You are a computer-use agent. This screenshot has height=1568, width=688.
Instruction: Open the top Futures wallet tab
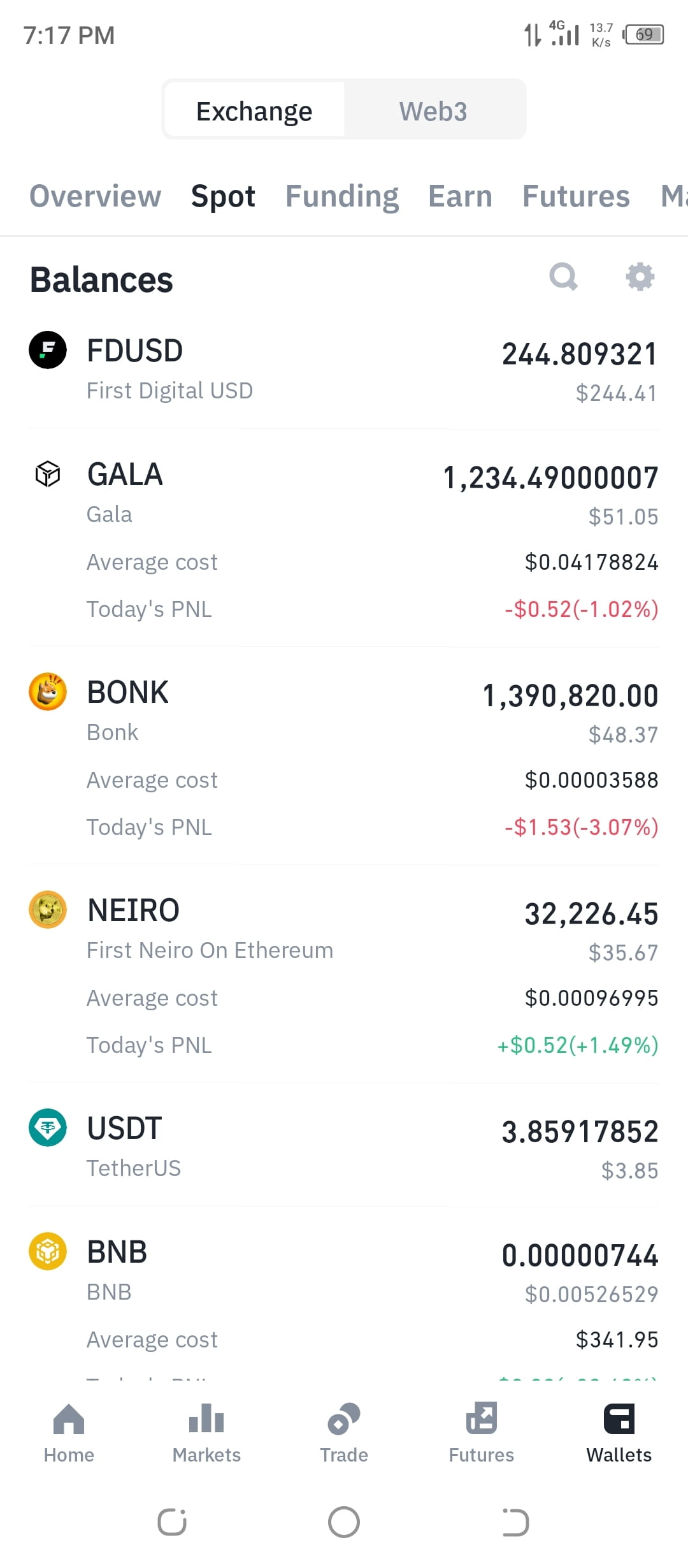coord(576,196)
